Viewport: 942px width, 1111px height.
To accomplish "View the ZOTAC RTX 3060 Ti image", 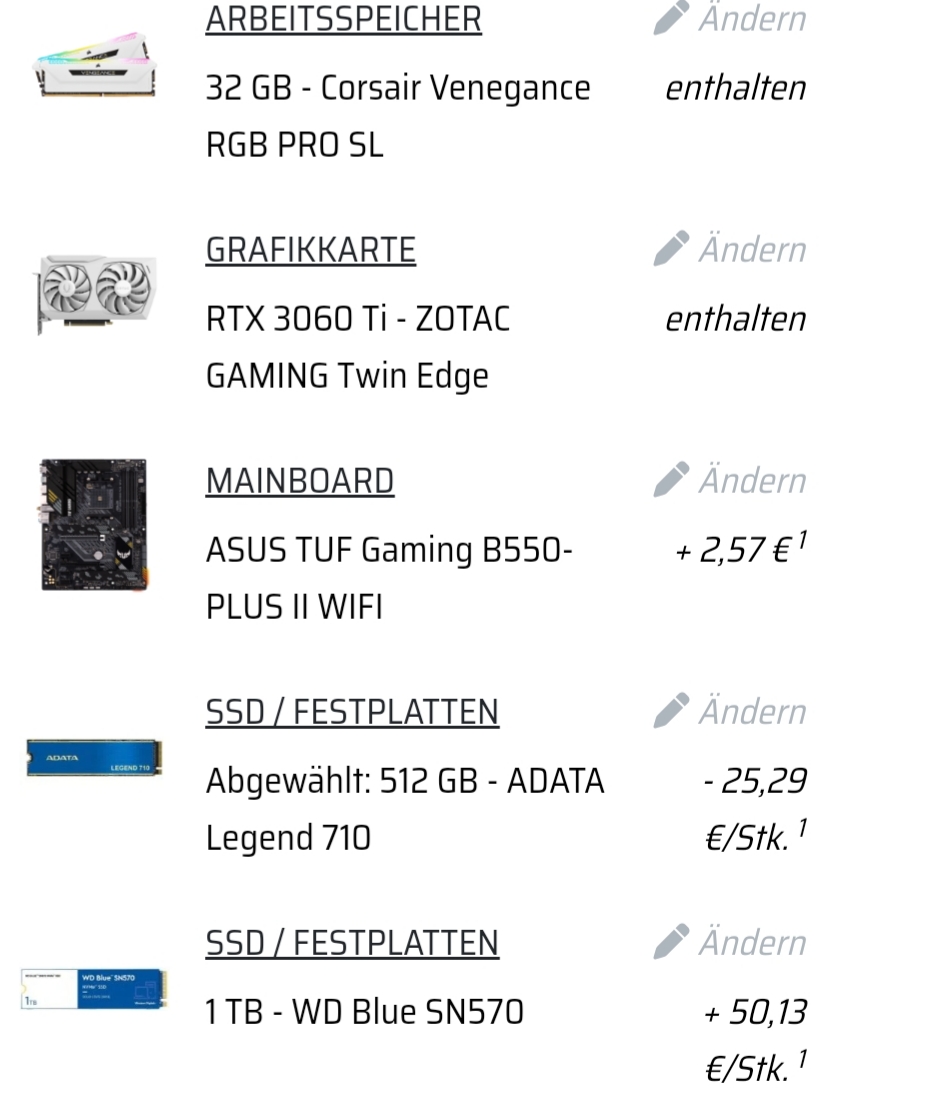I will pos(96,293).
